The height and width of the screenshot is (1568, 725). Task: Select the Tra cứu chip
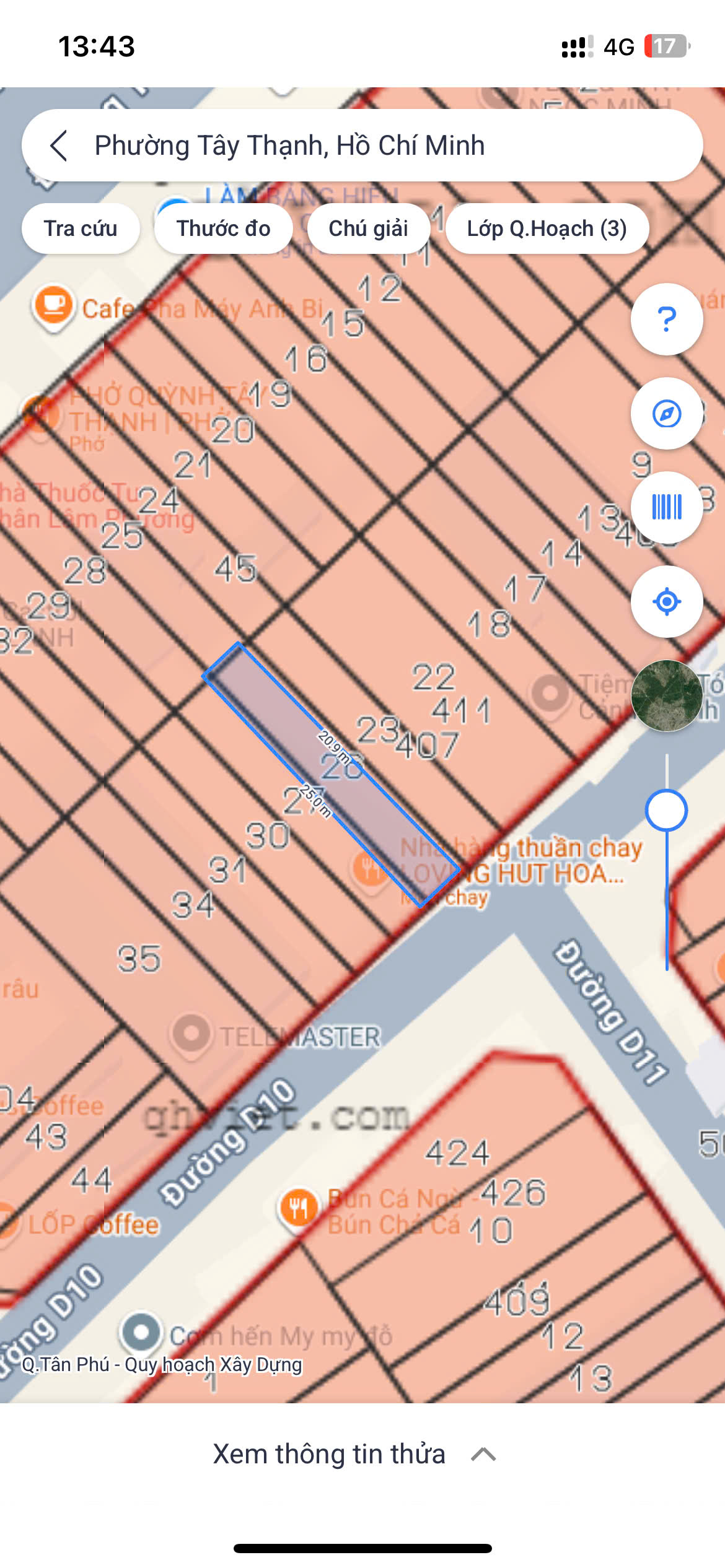click(81, 229)
